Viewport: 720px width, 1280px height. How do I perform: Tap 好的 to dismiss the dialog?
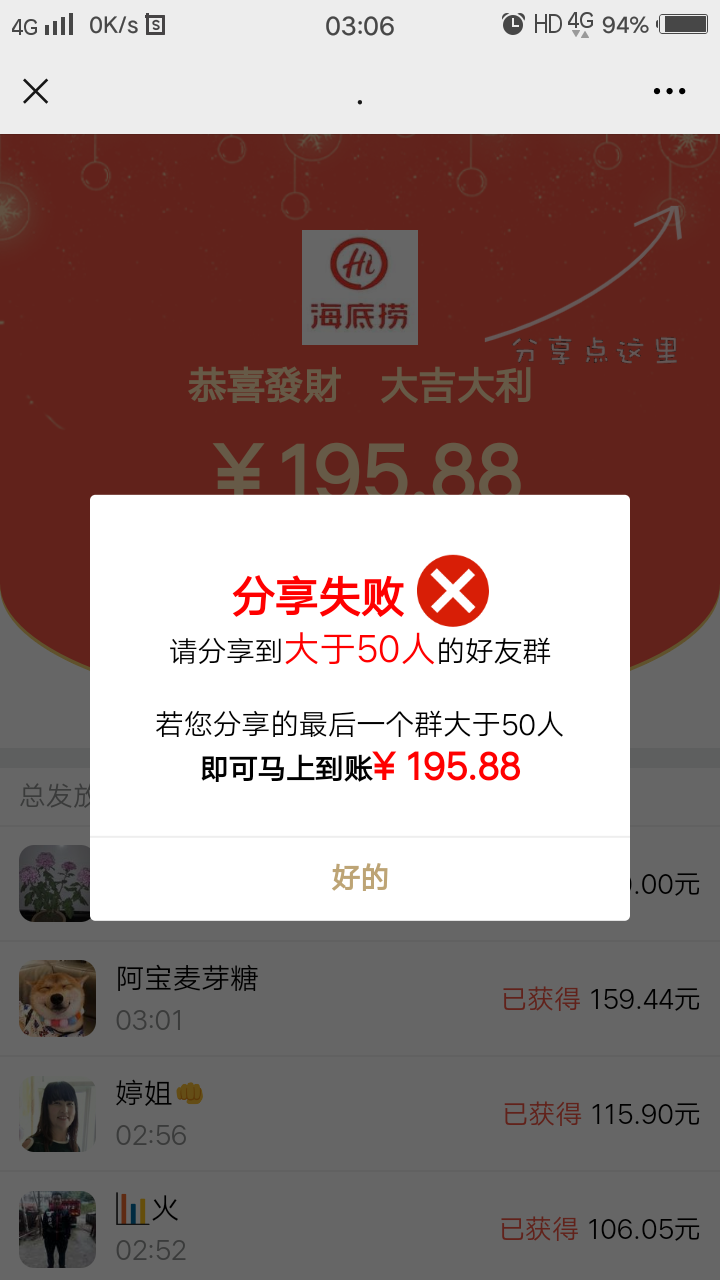[360, 878]
